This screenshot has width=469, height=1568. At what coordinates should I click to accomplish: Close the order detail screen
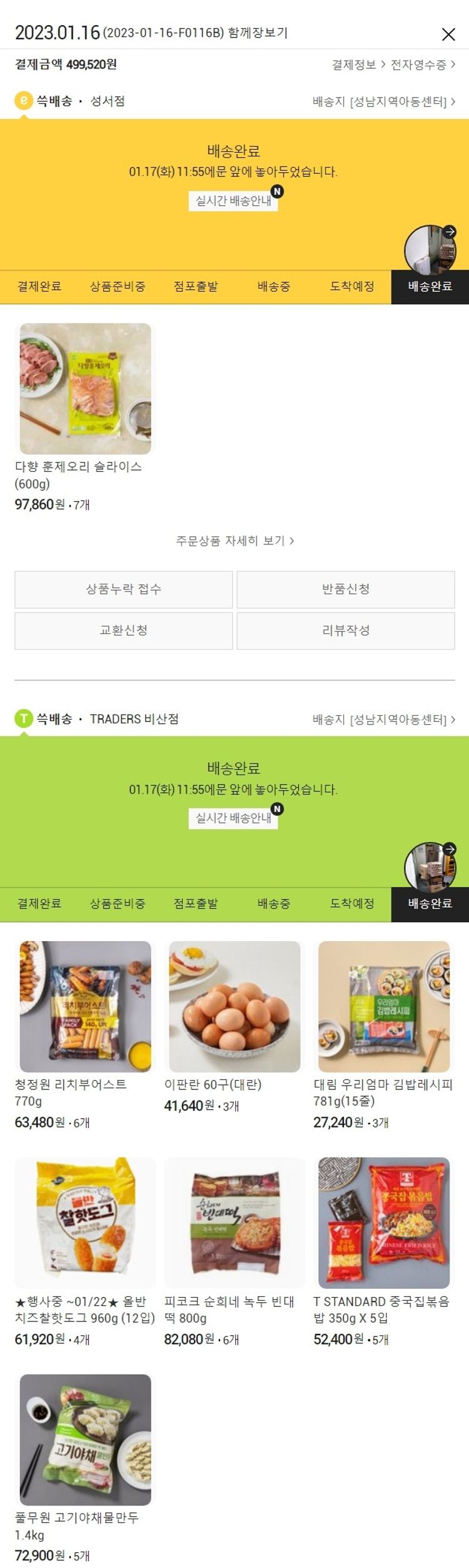pos(448,34)
